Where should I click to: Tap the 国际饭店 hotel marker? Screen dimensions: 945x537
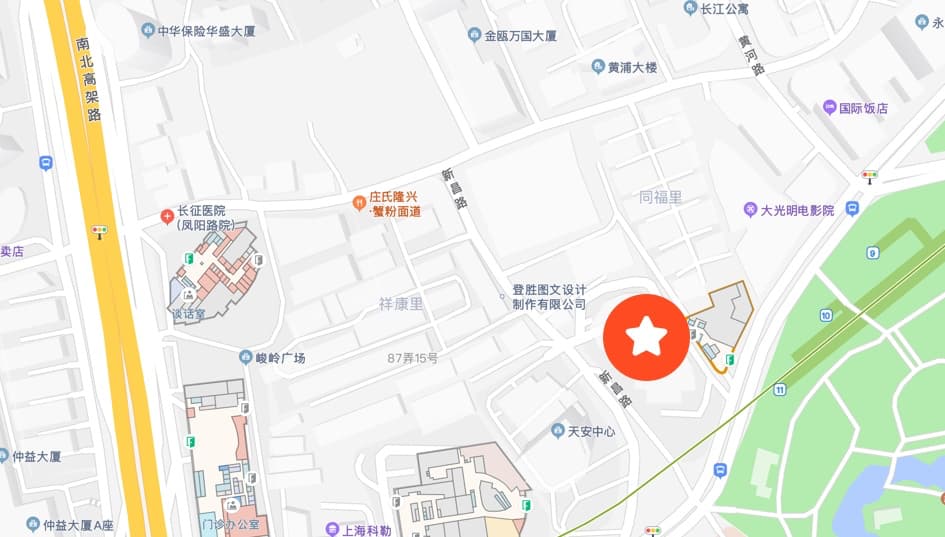pyautogui.click(x=829, y=107)
